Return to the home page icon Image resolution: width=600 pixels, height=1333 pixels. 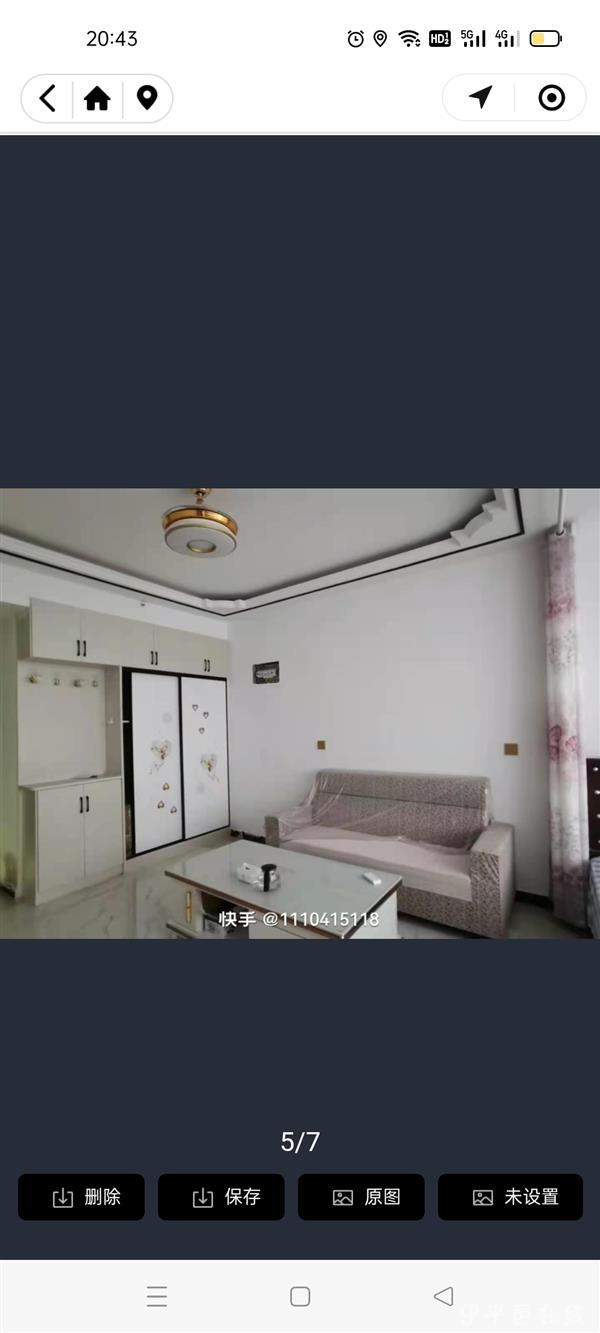pyautogui.click(x=97, y=98)
